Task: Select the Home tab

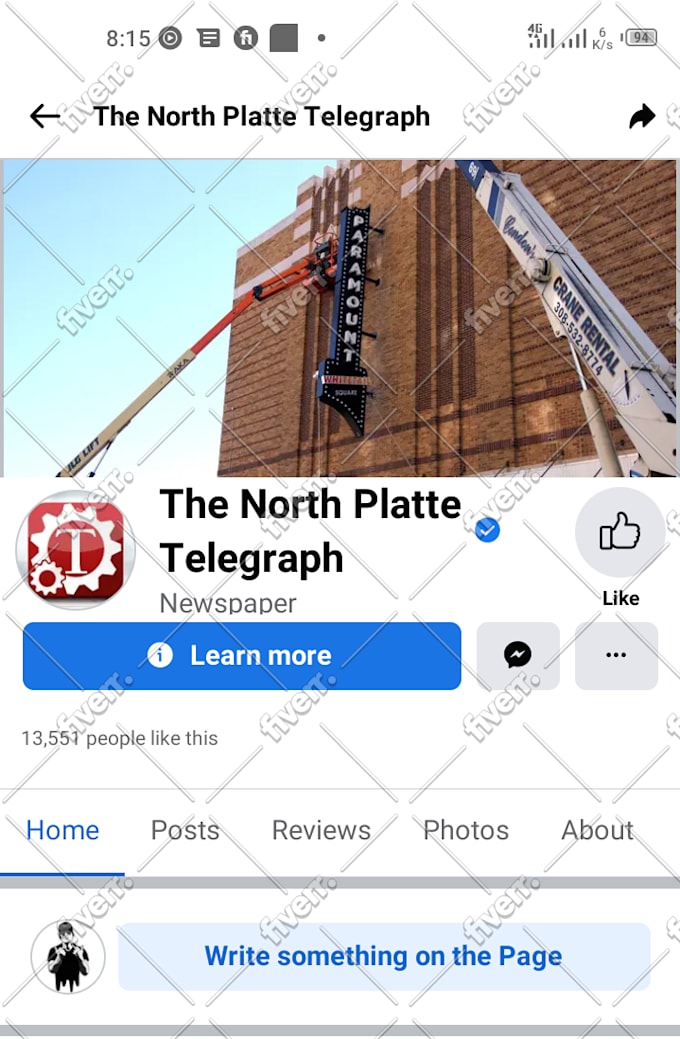Action: click(x=63, y=830)
